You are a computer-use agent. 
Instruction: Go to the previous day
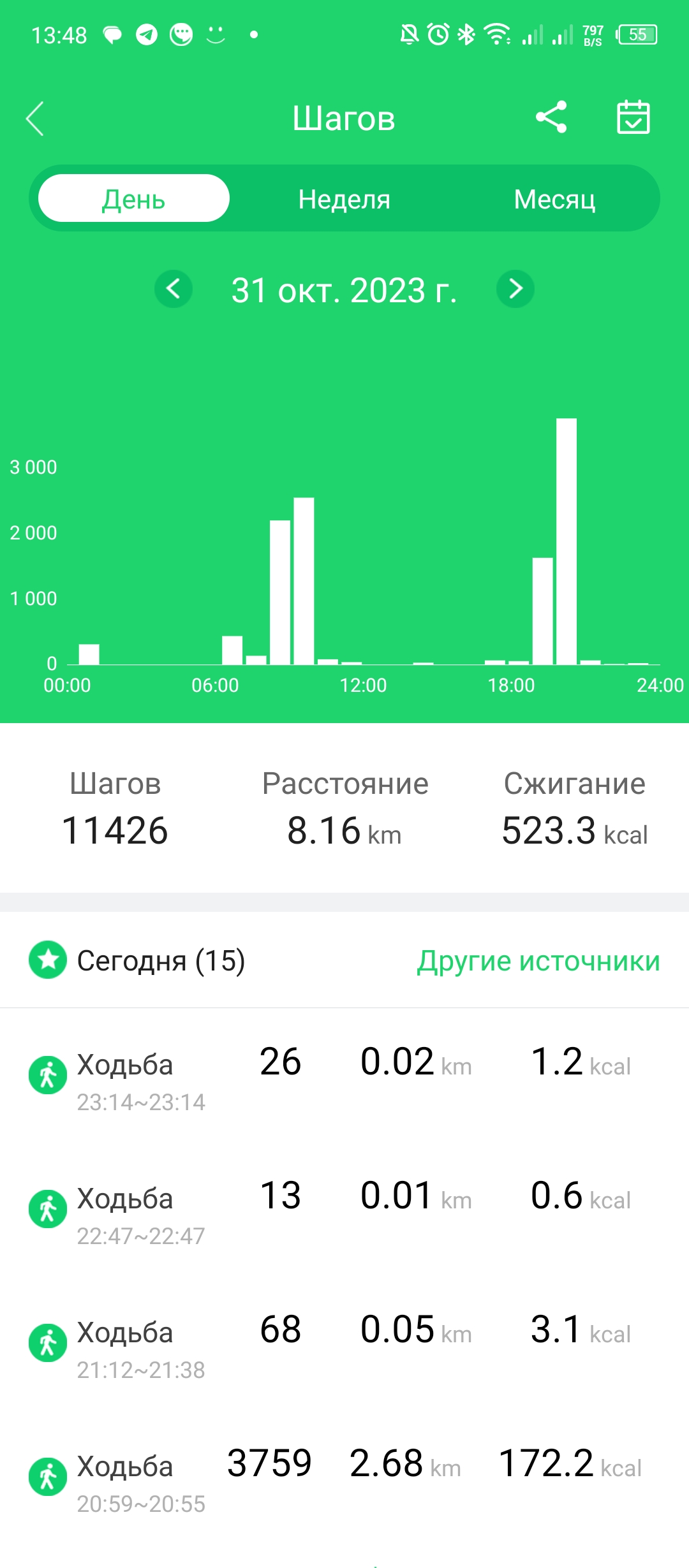(174, 289)
